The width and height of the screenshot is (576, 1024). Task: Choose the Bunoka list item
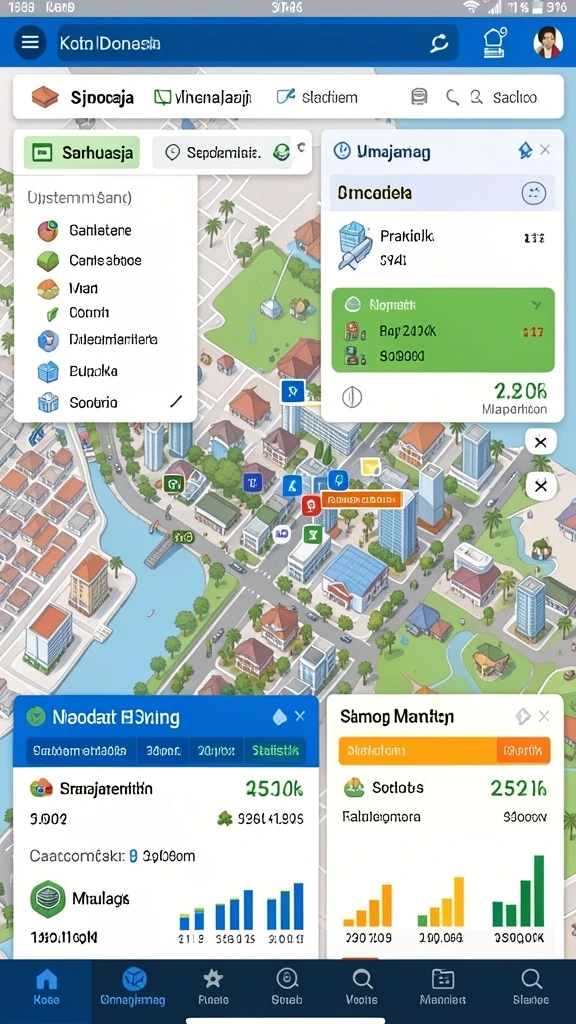click(78, 371)
